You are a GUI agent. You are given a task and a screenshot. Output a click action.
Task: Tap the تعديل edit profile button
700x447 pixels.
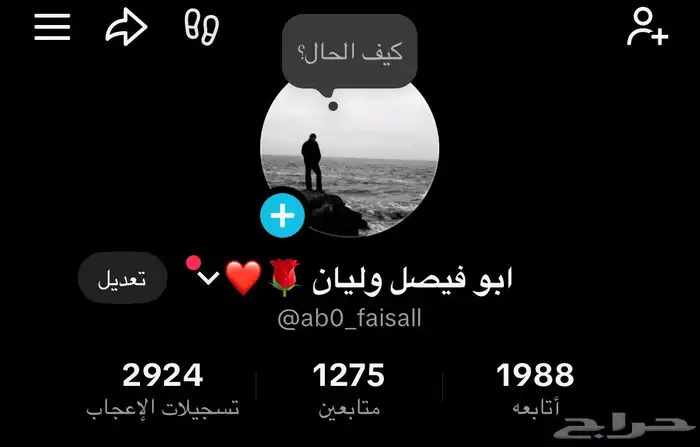(x=122, y=279)
